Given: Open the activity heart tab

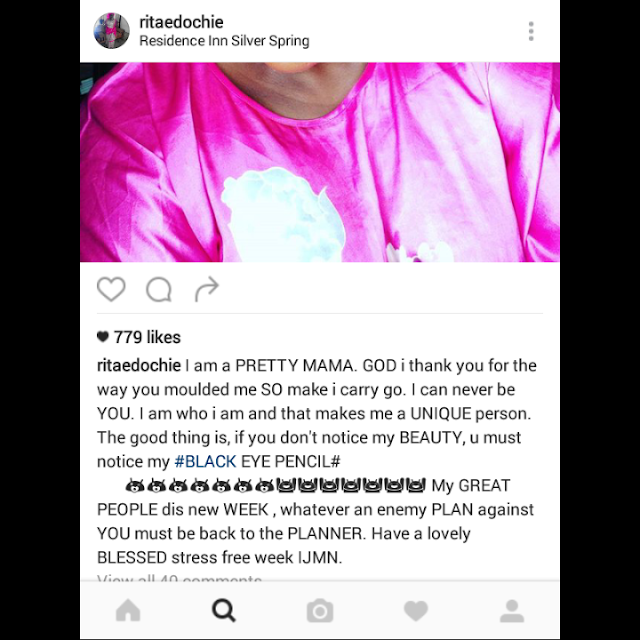Looking at the screenshot, I should [416, 610].
